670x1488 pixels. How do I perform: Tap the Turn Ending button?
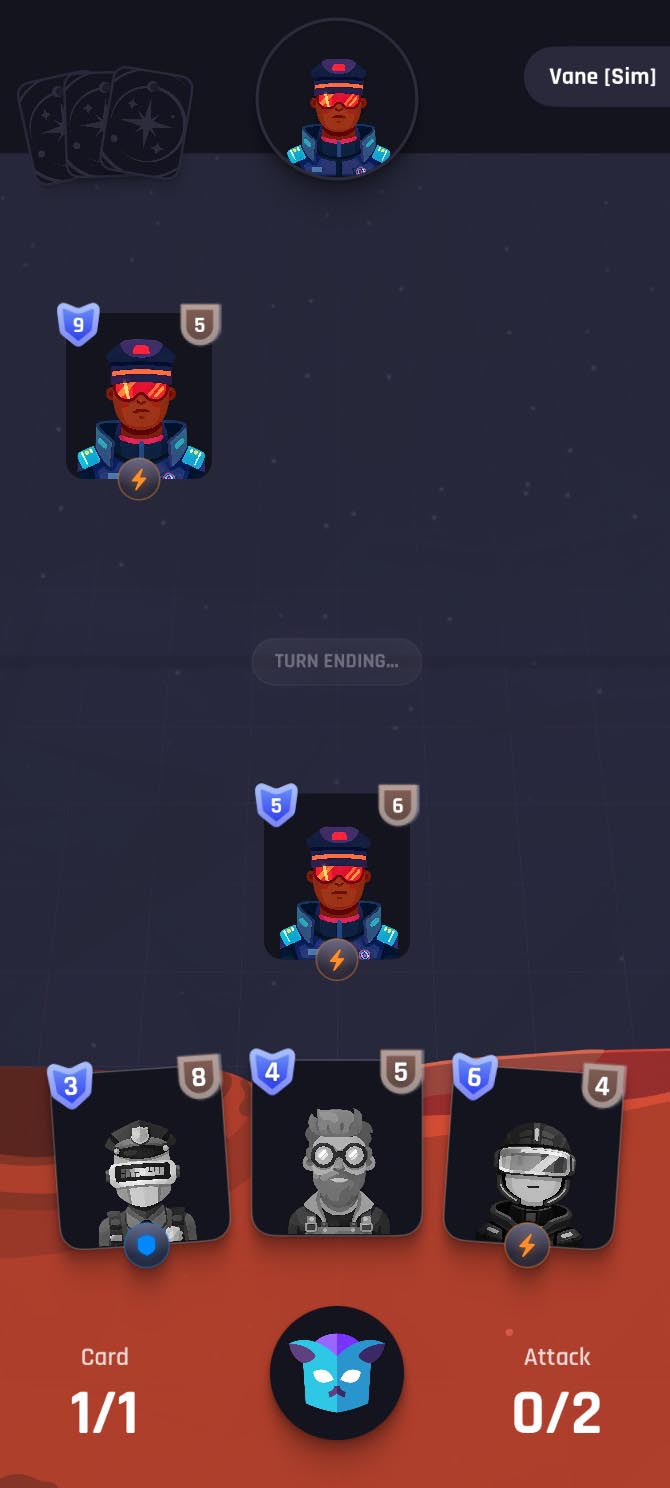point(336,661)
